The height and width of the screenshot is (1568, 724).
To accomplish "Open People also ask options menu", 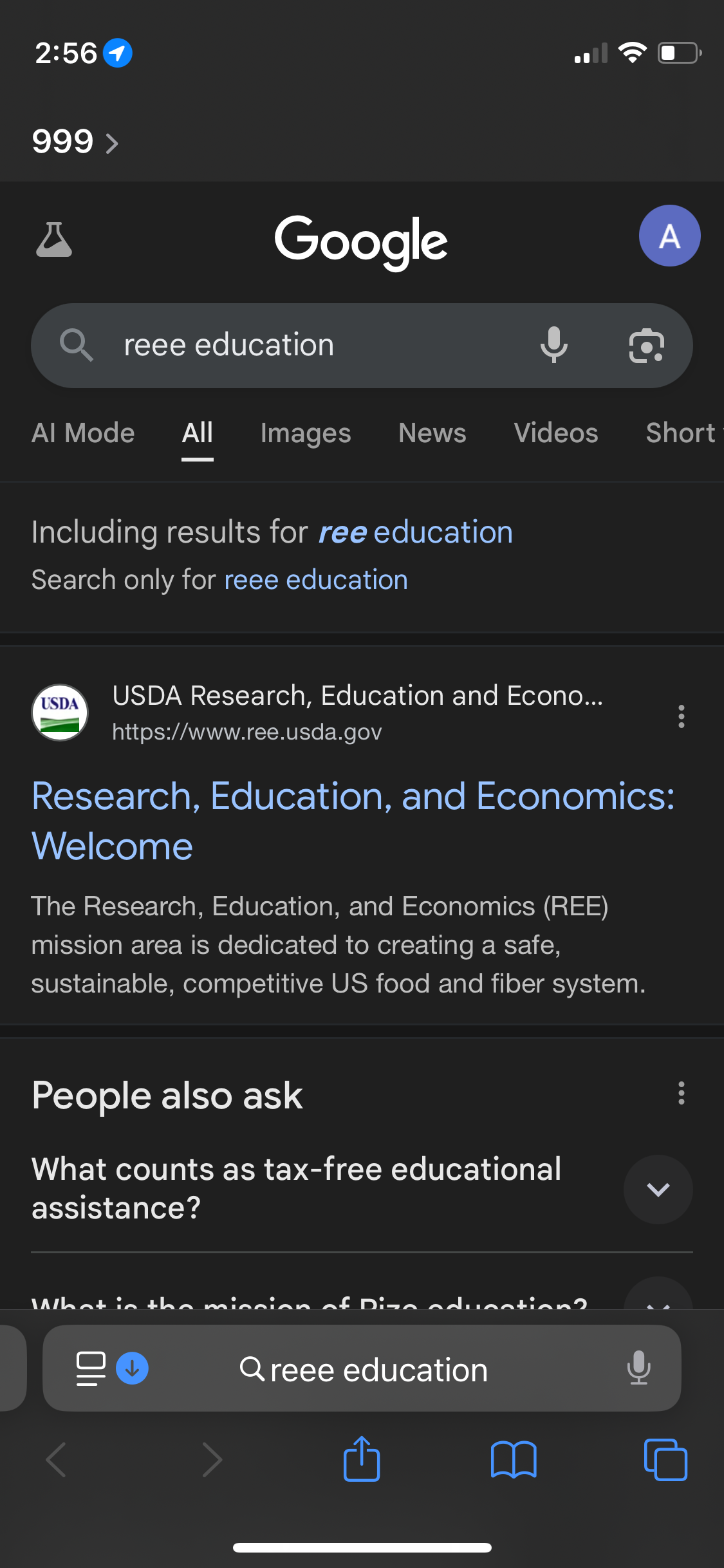I will [681, 1093].
